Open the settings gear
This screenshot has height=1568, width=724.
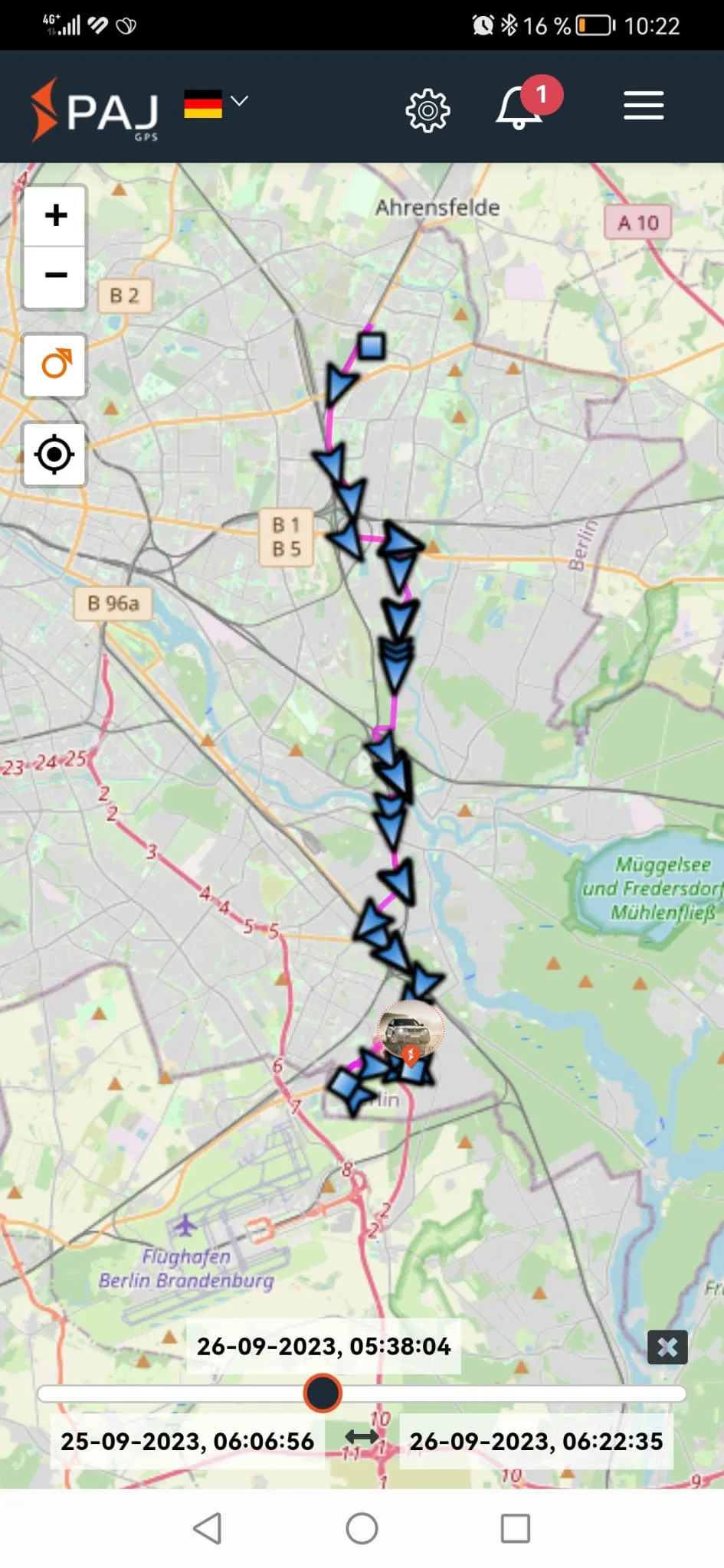point(428,110)
